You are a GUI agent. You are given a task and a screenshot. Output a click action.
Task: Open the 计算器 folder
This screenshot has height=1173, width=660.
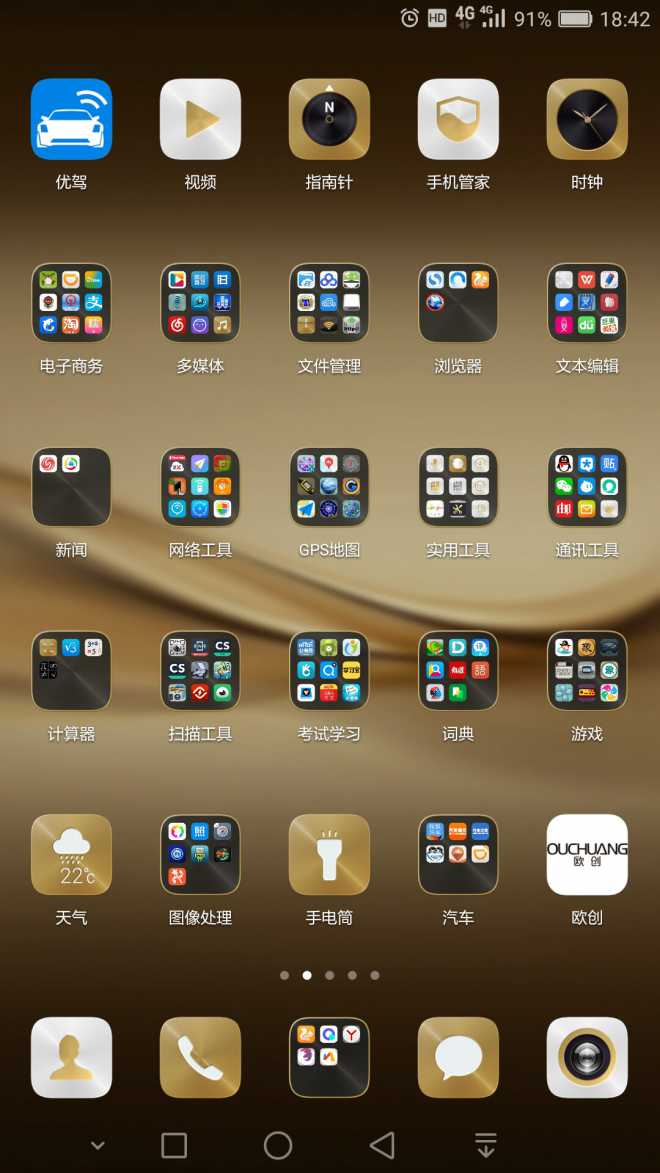[x=71, y=671]
